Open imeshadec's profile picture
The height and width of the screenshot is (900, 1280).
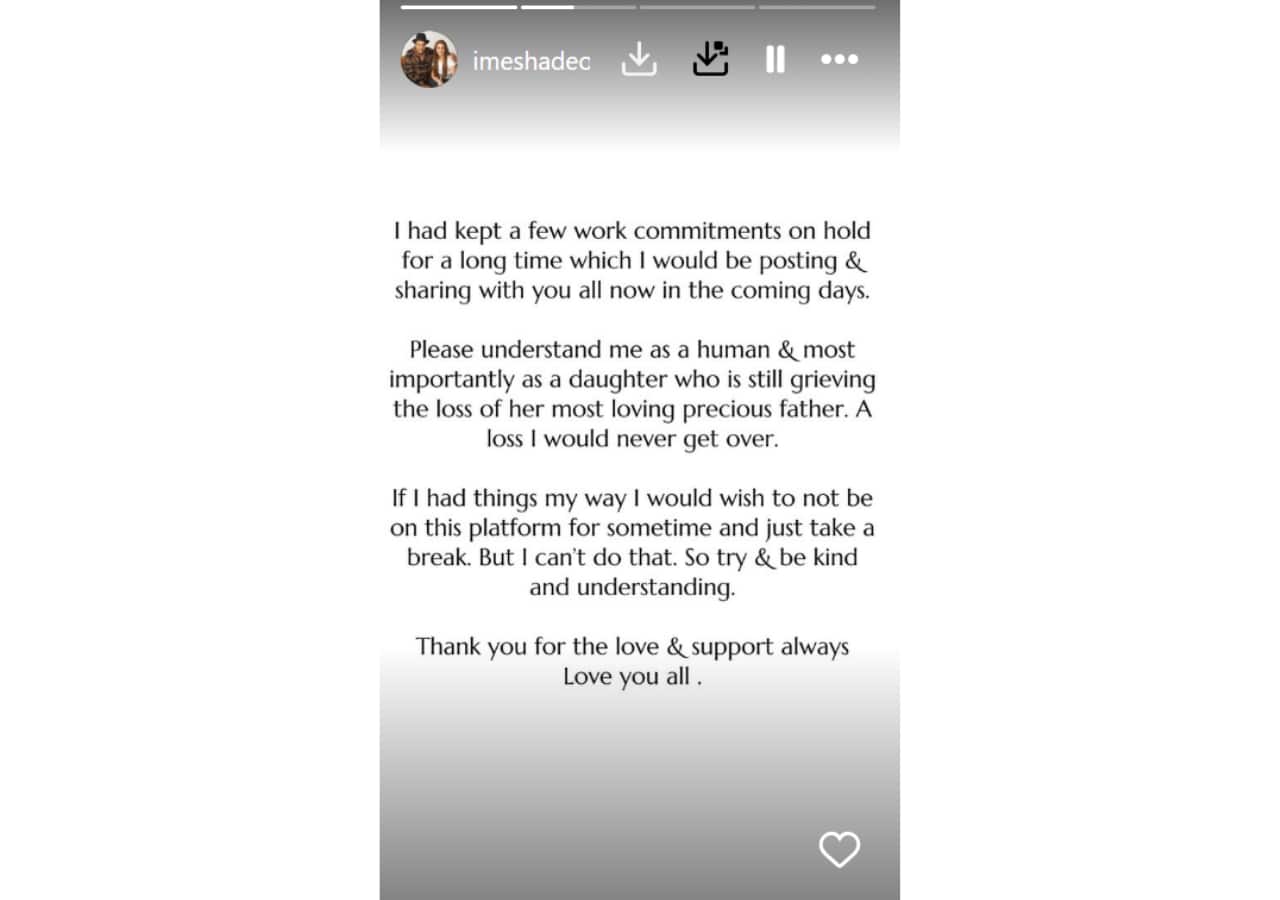[x=429, y=60]
